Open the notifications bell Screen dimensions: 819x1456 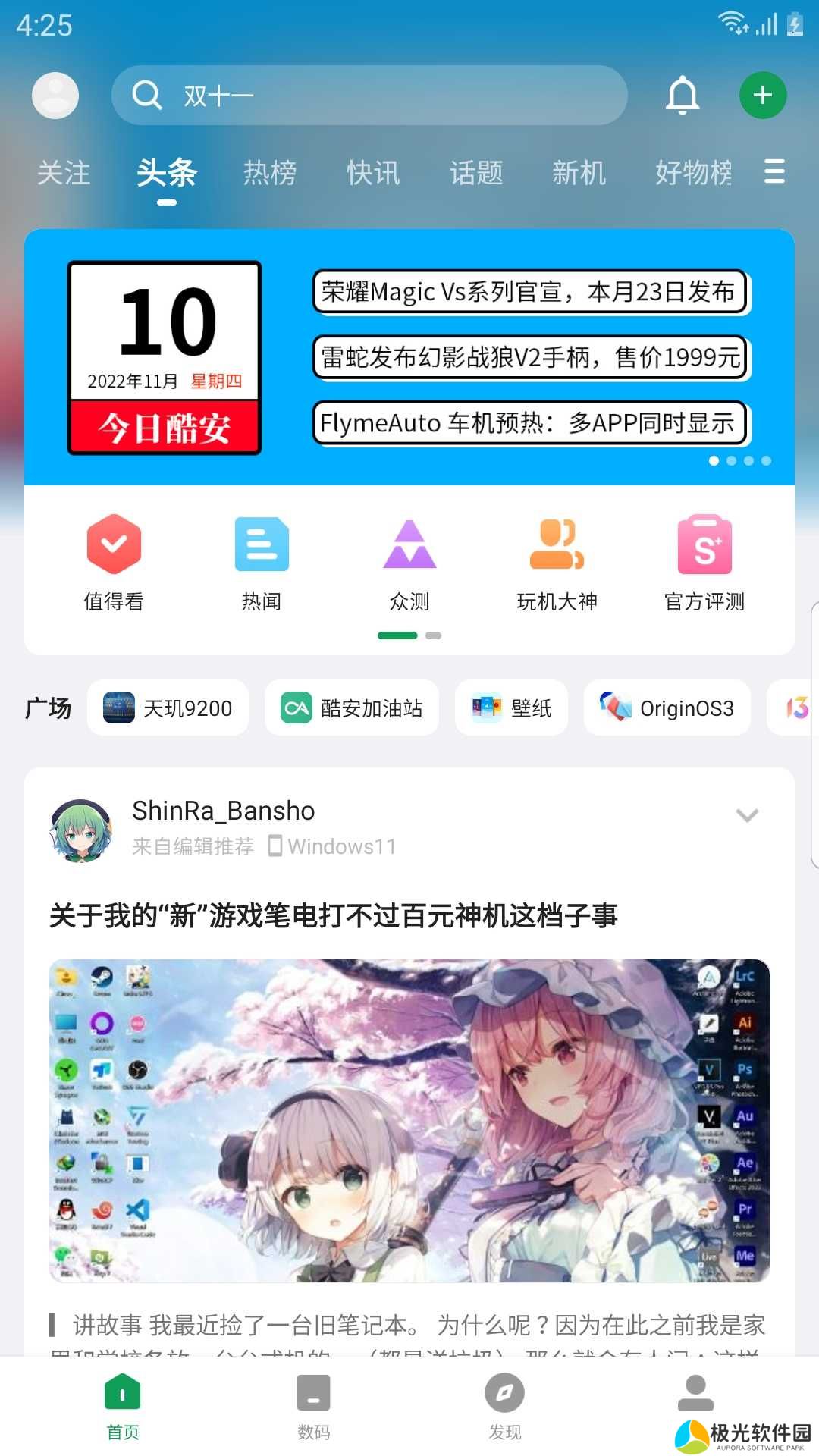(x=682, y=96)
